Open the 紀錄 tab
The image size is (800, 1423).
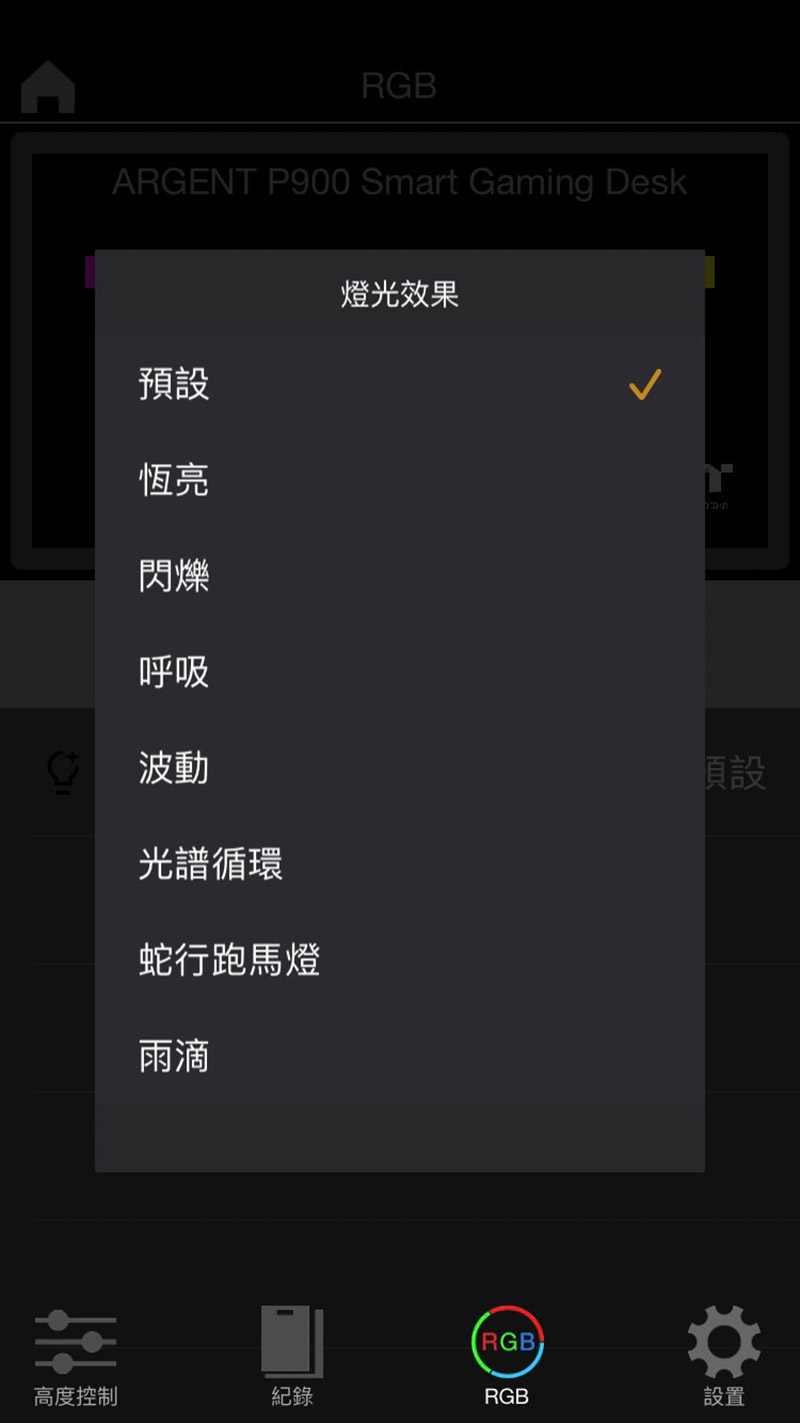[x=292, y=1355]
